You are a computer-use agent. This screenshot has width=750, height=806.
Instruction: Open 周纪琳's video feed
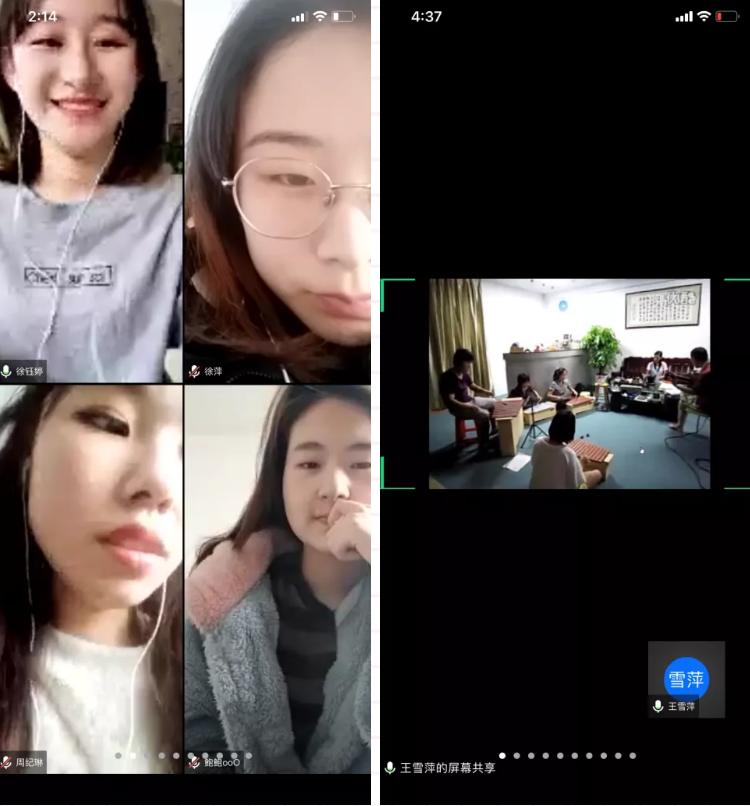click(91, 578)
